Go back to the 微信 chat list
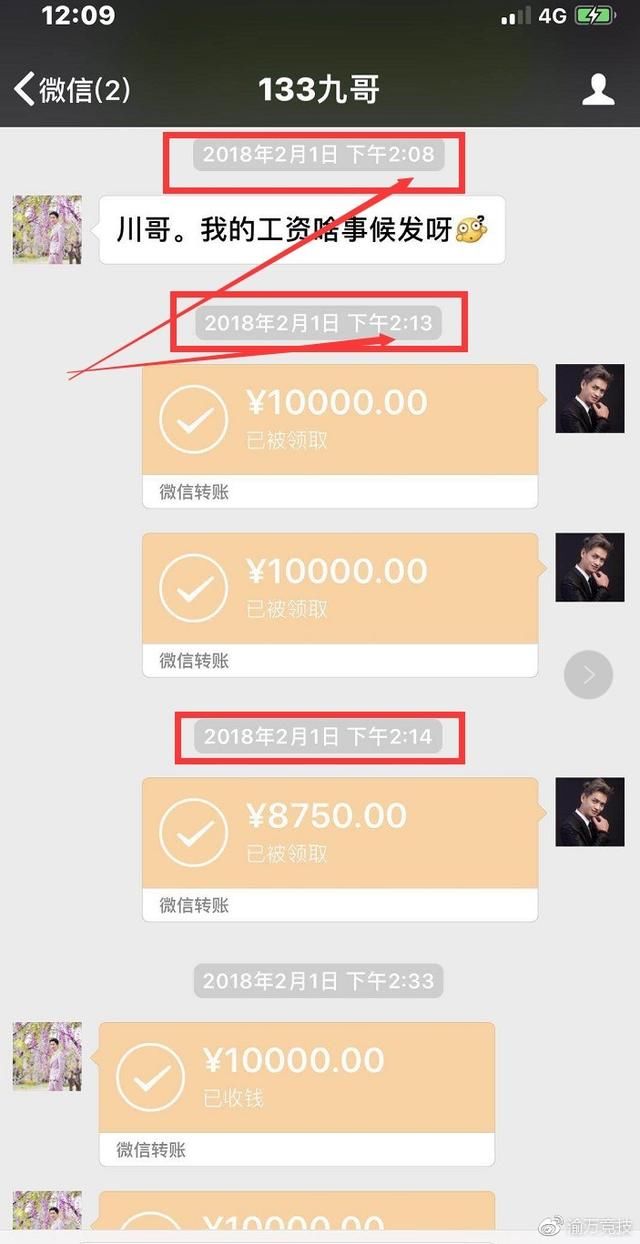The height and width of the screenshot is (1244, 640). click(70, 90)
